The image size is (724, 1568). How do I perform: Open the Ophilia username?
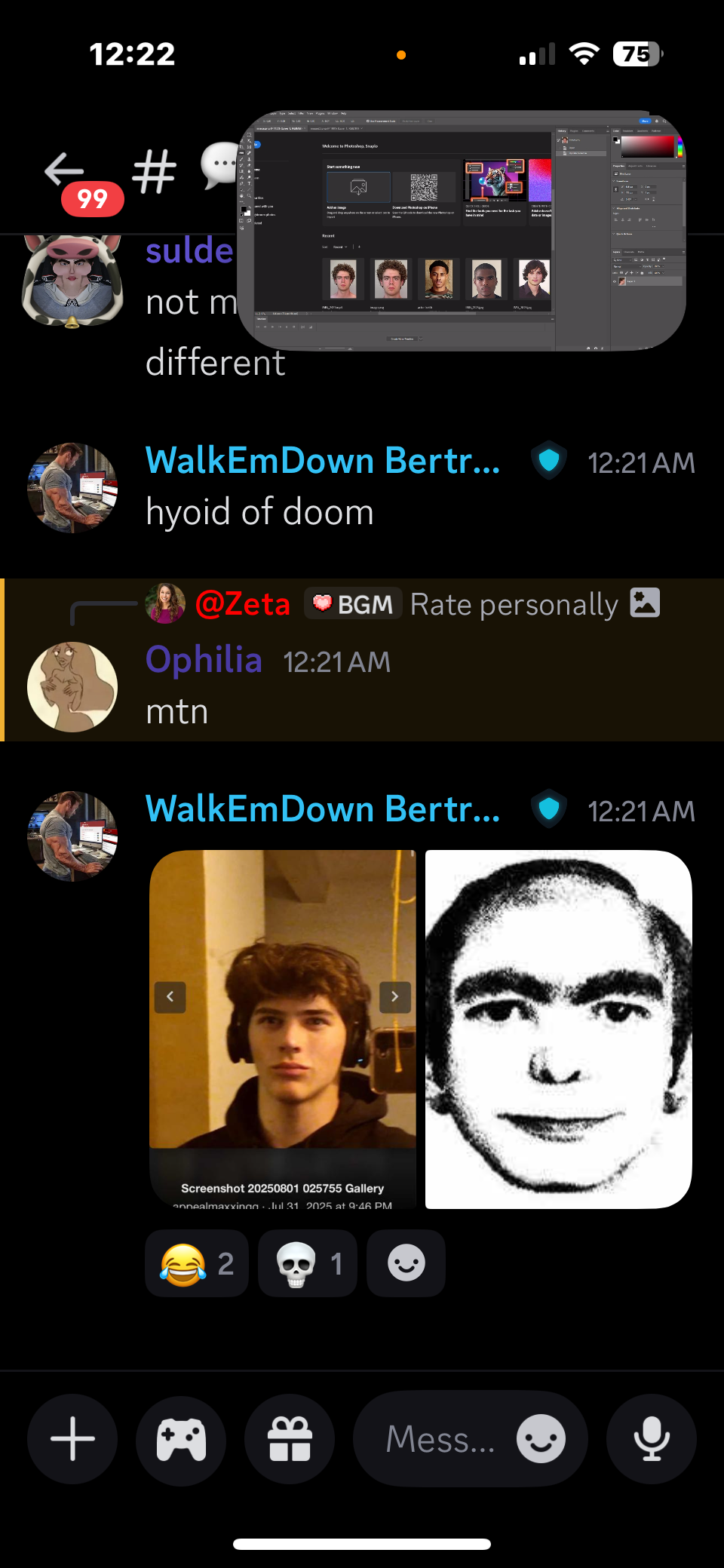[204, 660]
